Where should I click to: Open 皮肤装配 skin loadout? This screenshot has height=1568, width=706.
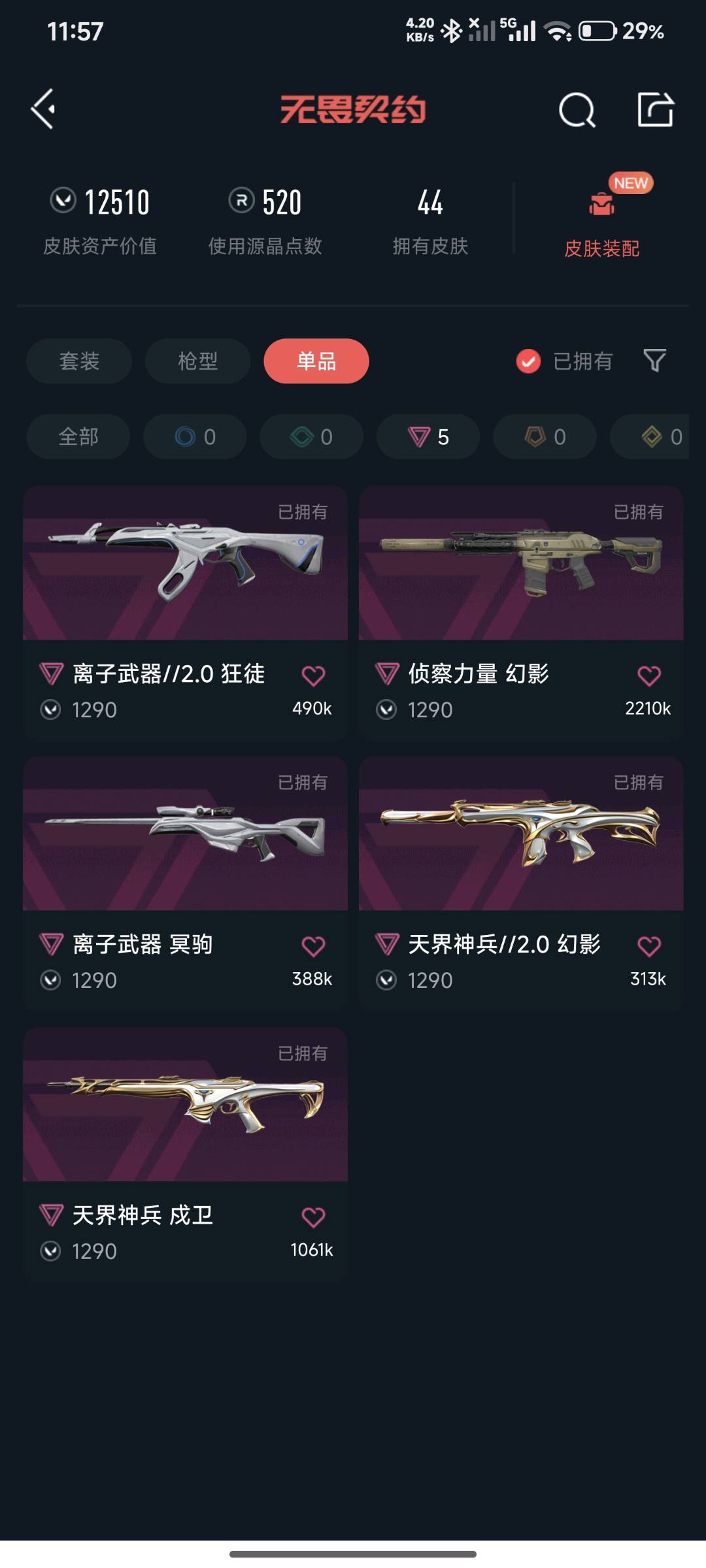601,222
